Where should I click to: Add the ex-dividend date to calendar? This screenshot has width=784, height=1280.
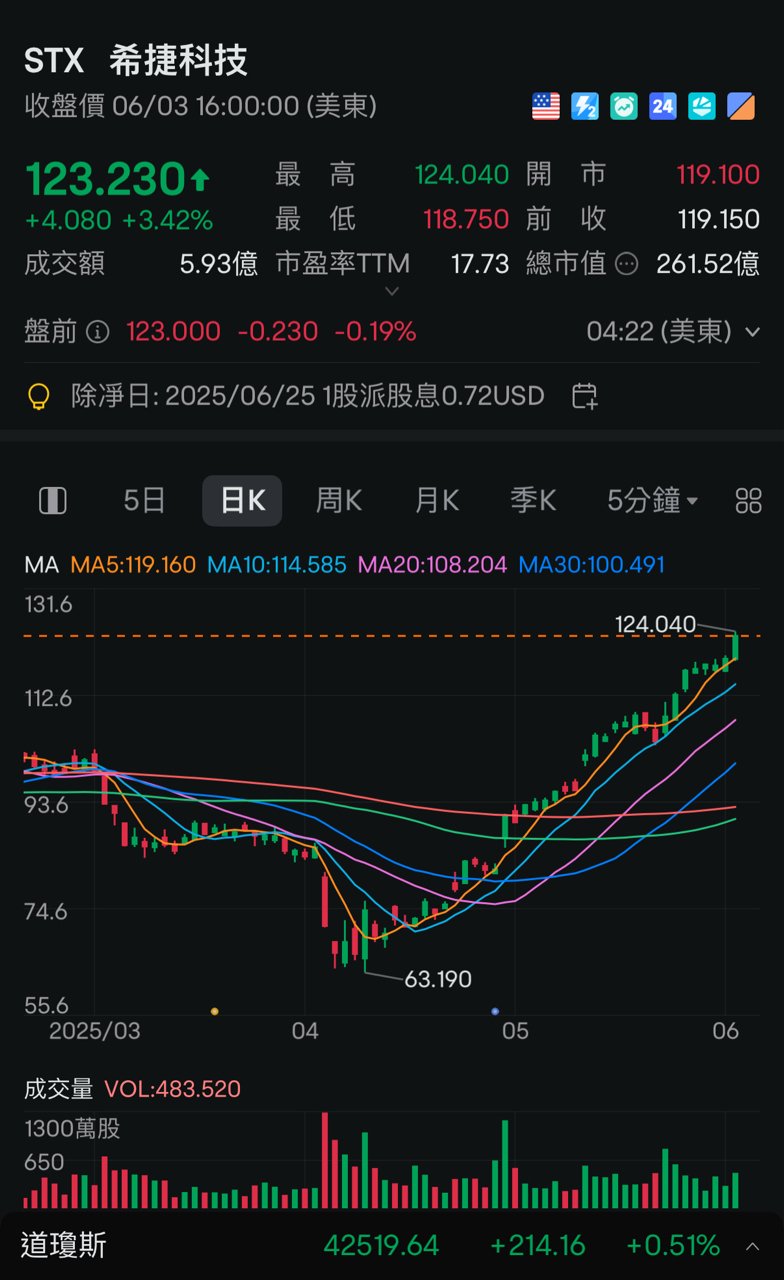point(584,396)
